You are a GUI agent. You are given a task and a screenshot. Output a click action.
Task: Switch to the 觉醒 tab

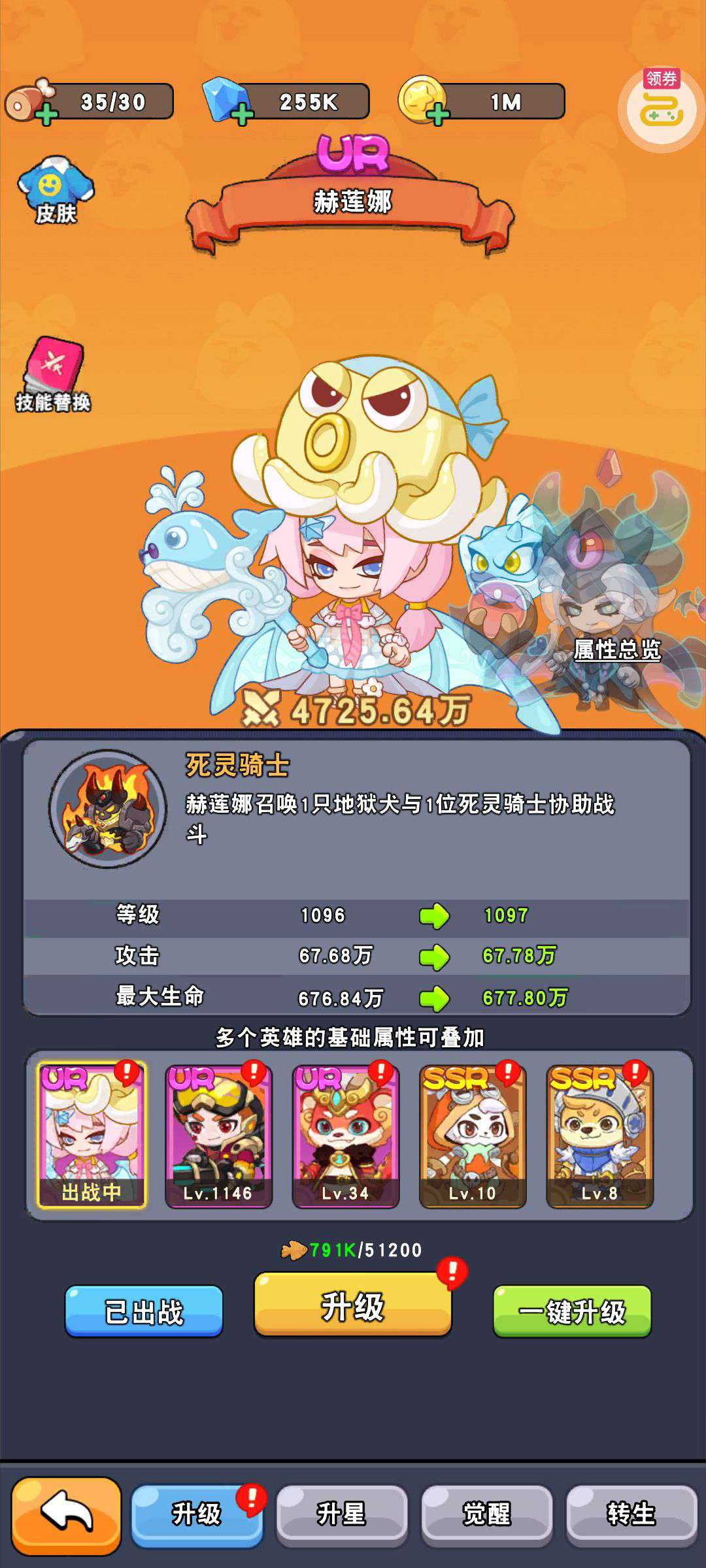[486, 1516]
